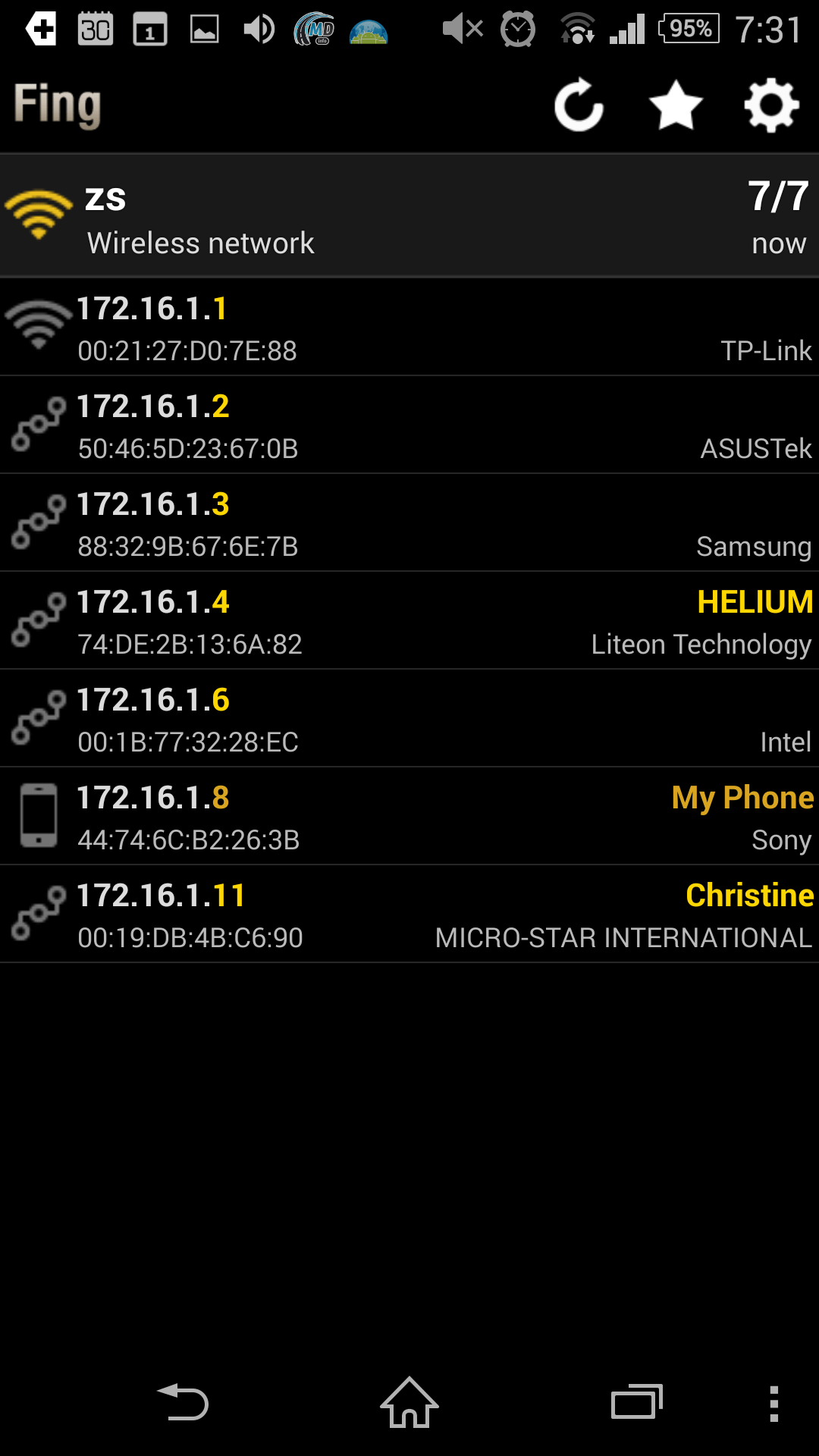
Task: View the Samsung device at 172.16.1.3
Action: point(409,523)
